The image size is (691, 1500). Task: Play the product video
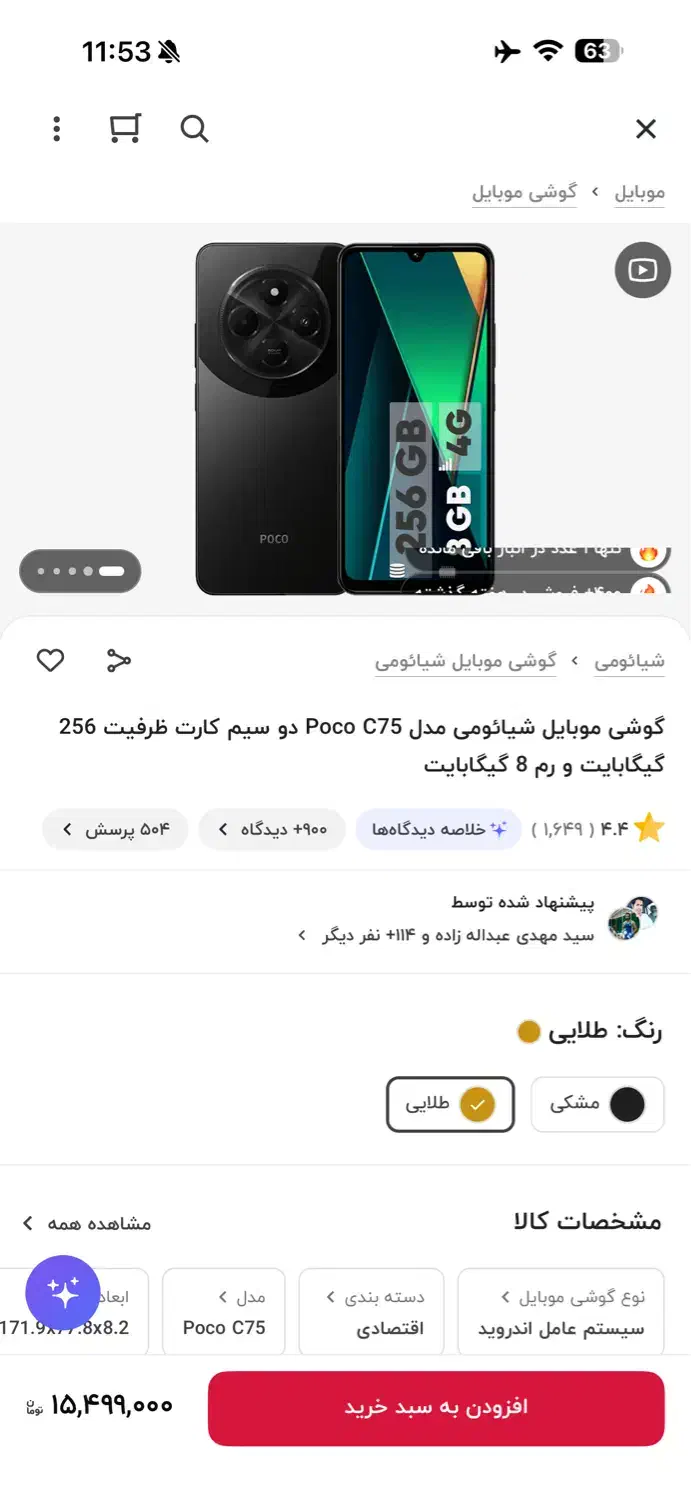tap(642, 270)
